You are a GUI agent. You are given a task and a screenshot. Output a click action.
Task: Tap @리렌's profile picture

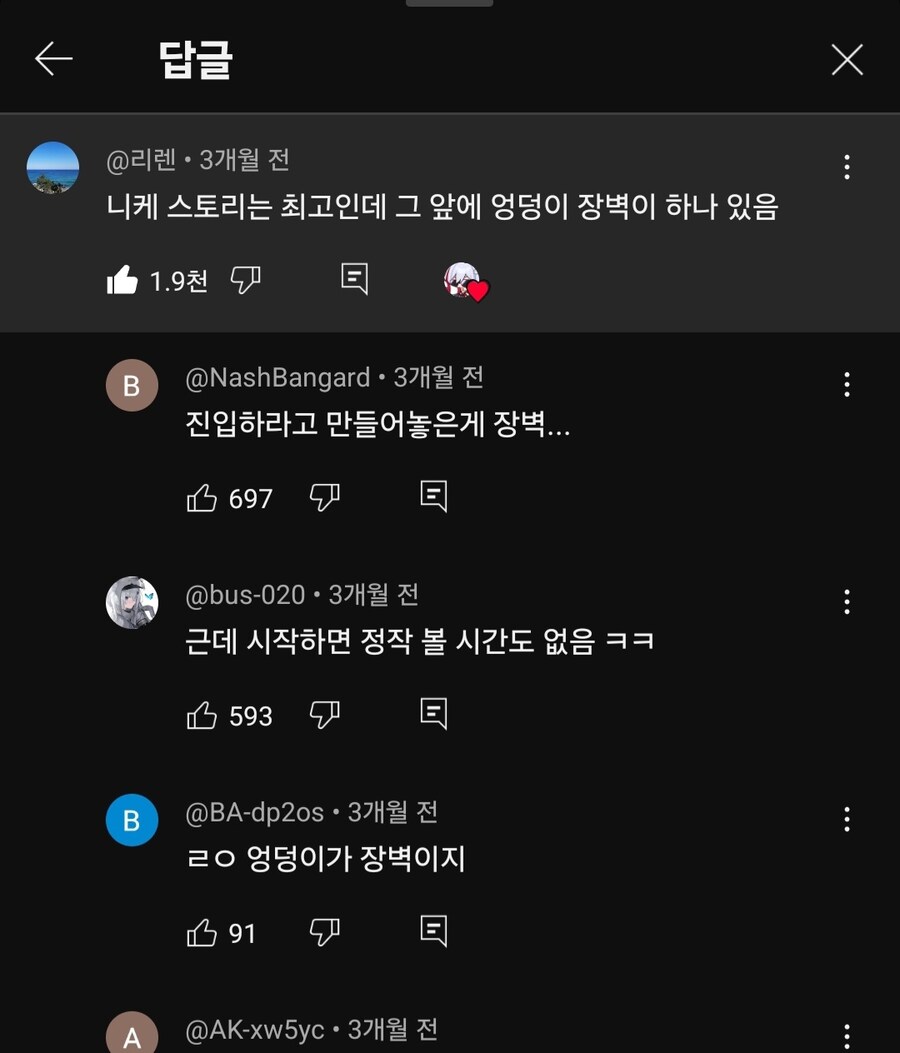pyautogui.click(x=52, y=170)
